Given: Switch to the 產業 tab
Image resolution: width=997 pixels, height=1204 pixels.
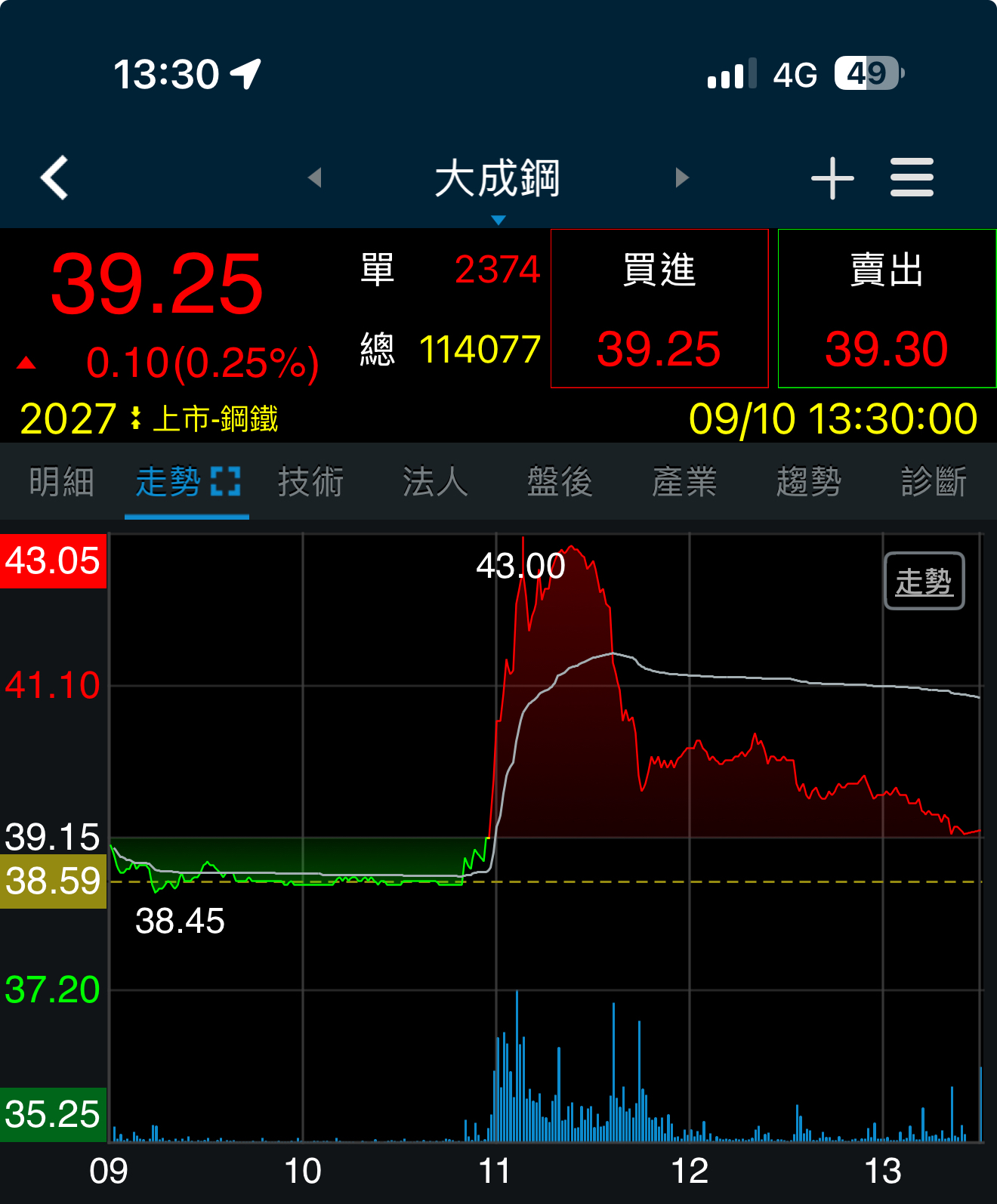Looking at the screenshot, I should (x=684, y=482).
